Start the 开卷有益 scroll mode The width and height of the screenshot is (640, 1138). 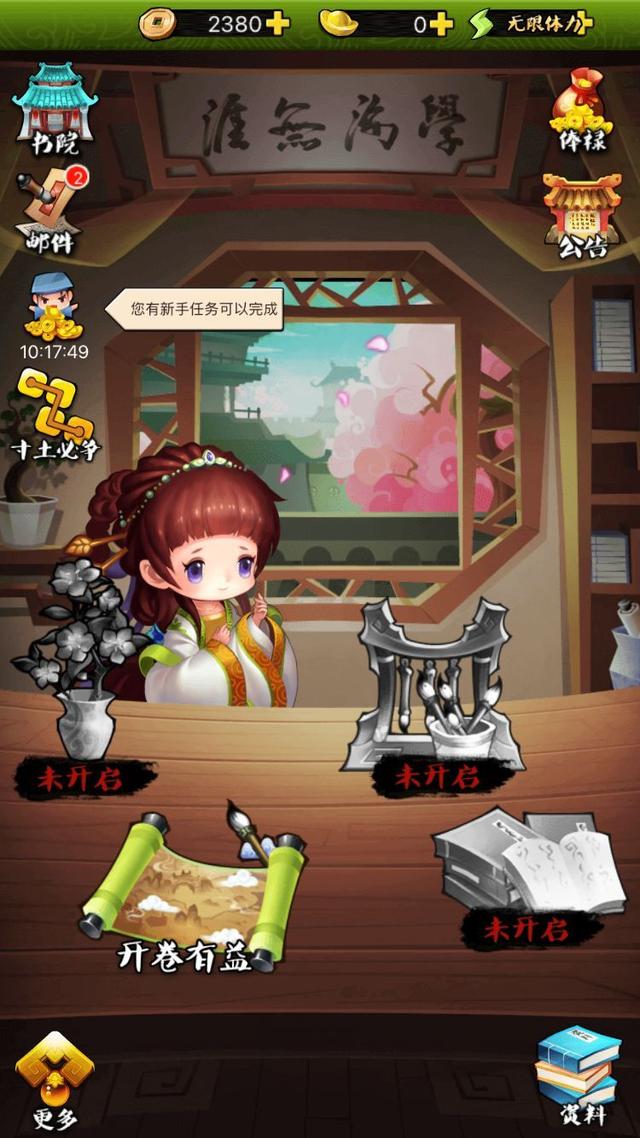click(x=190, y=890)
